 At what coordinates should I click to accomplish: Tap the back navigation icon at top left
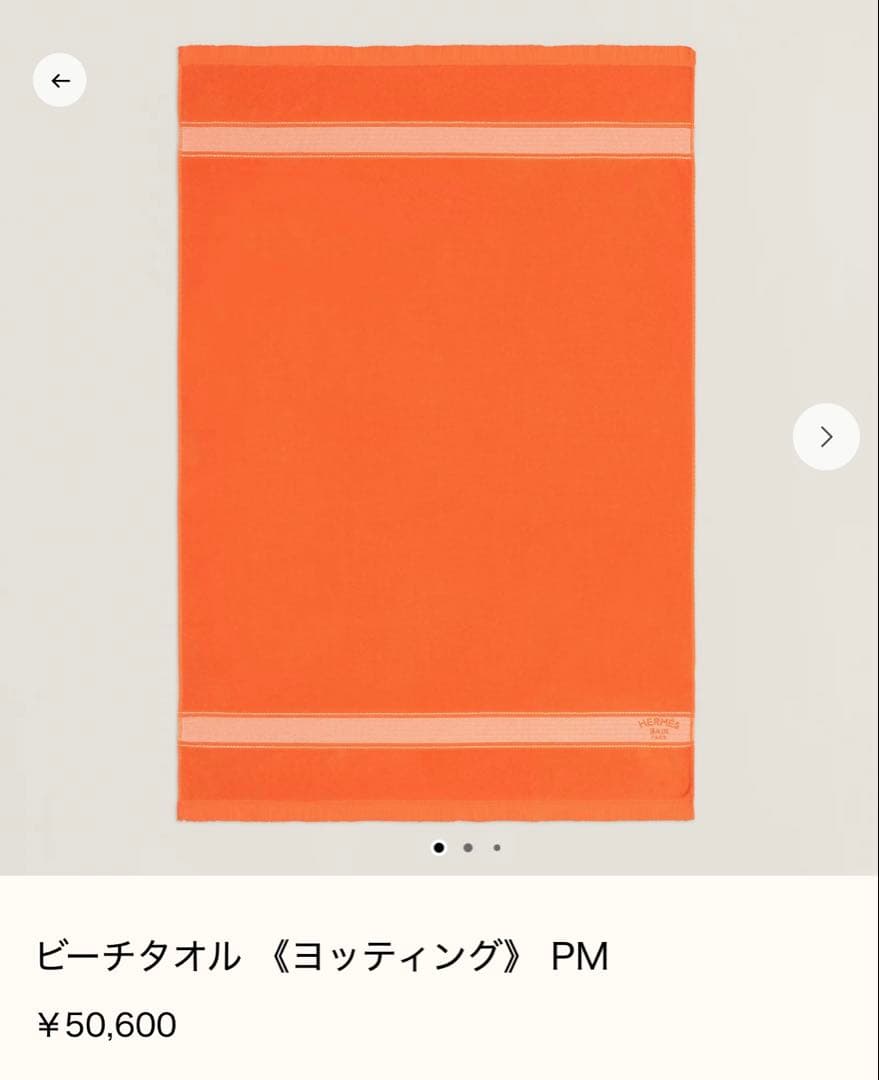click(x=60, y=80)
